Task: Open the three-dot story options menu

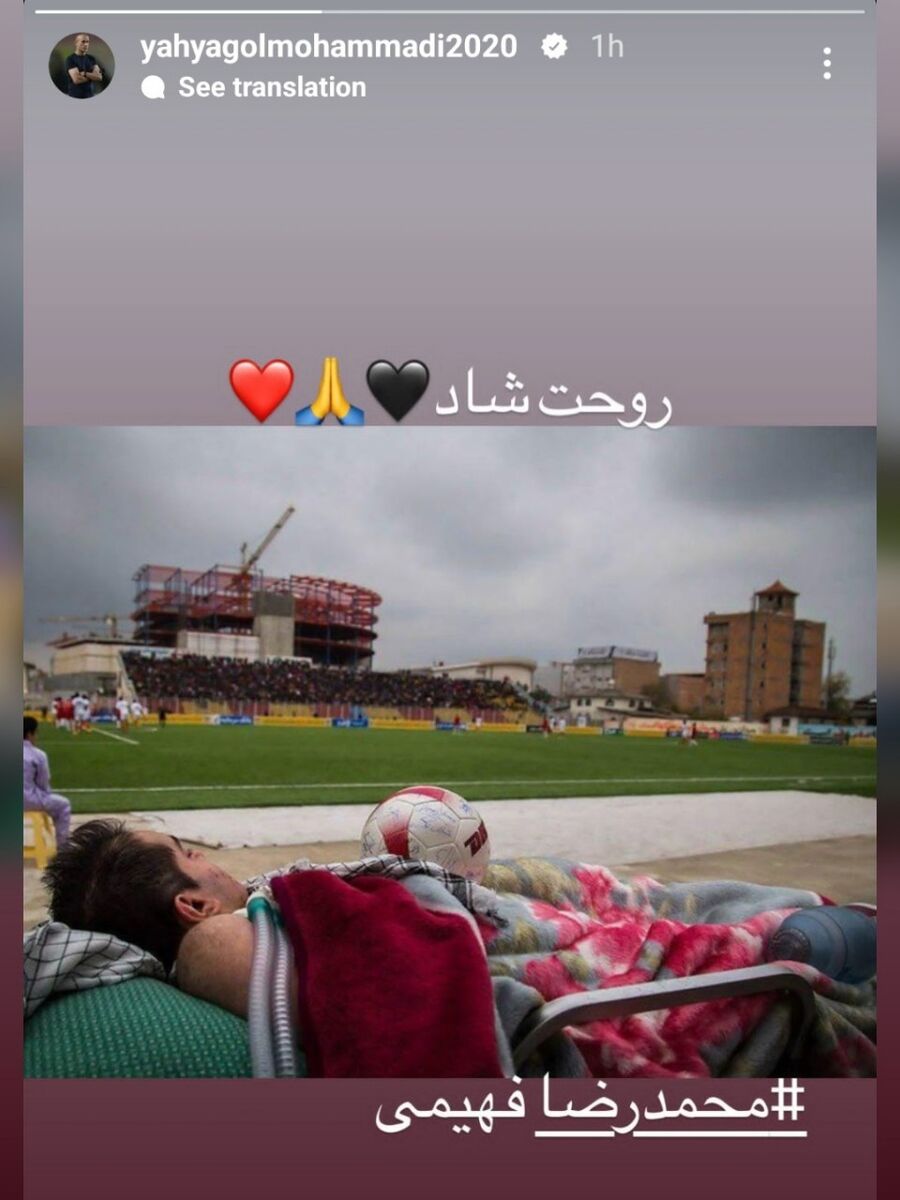Action: coord(826,63)
